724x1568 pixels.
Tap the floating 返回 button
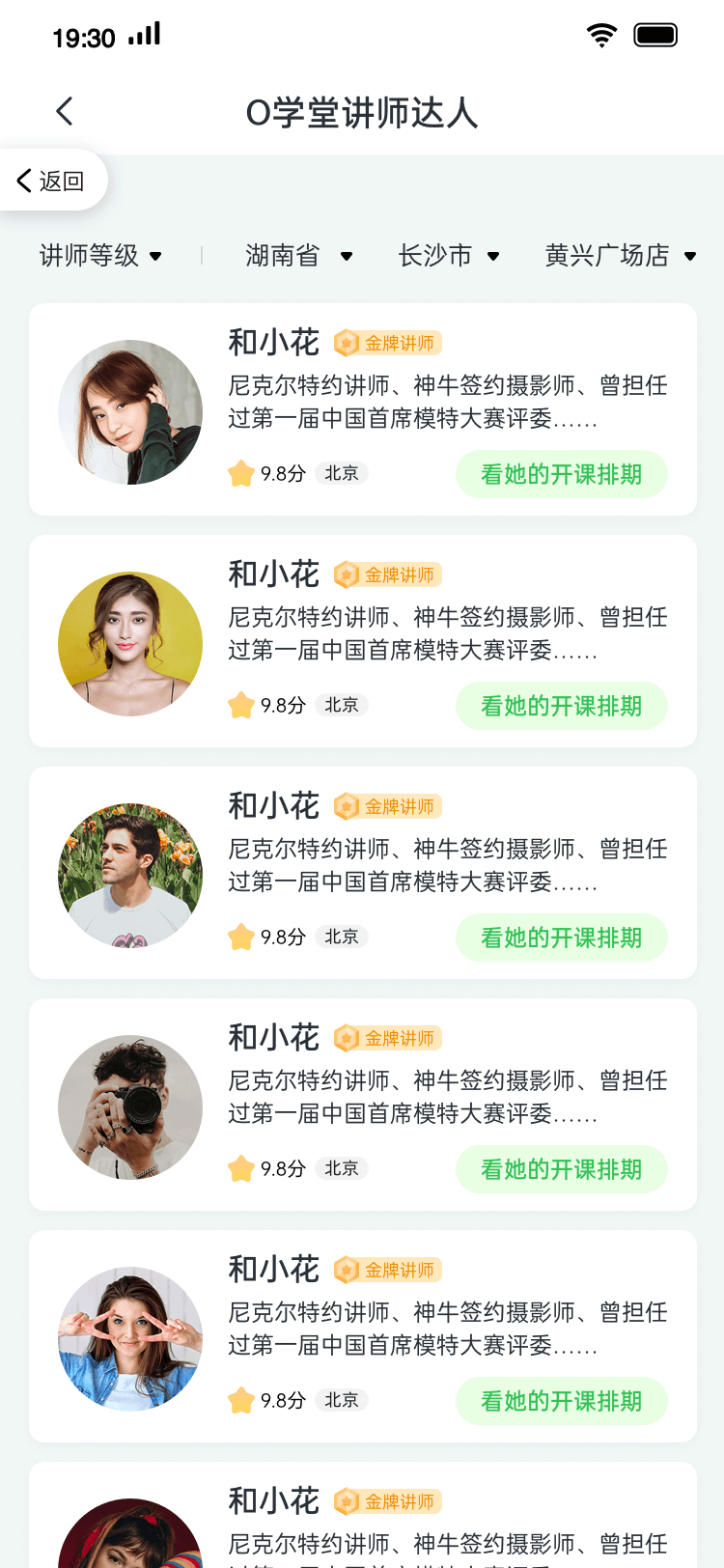[x=51, y=181]
